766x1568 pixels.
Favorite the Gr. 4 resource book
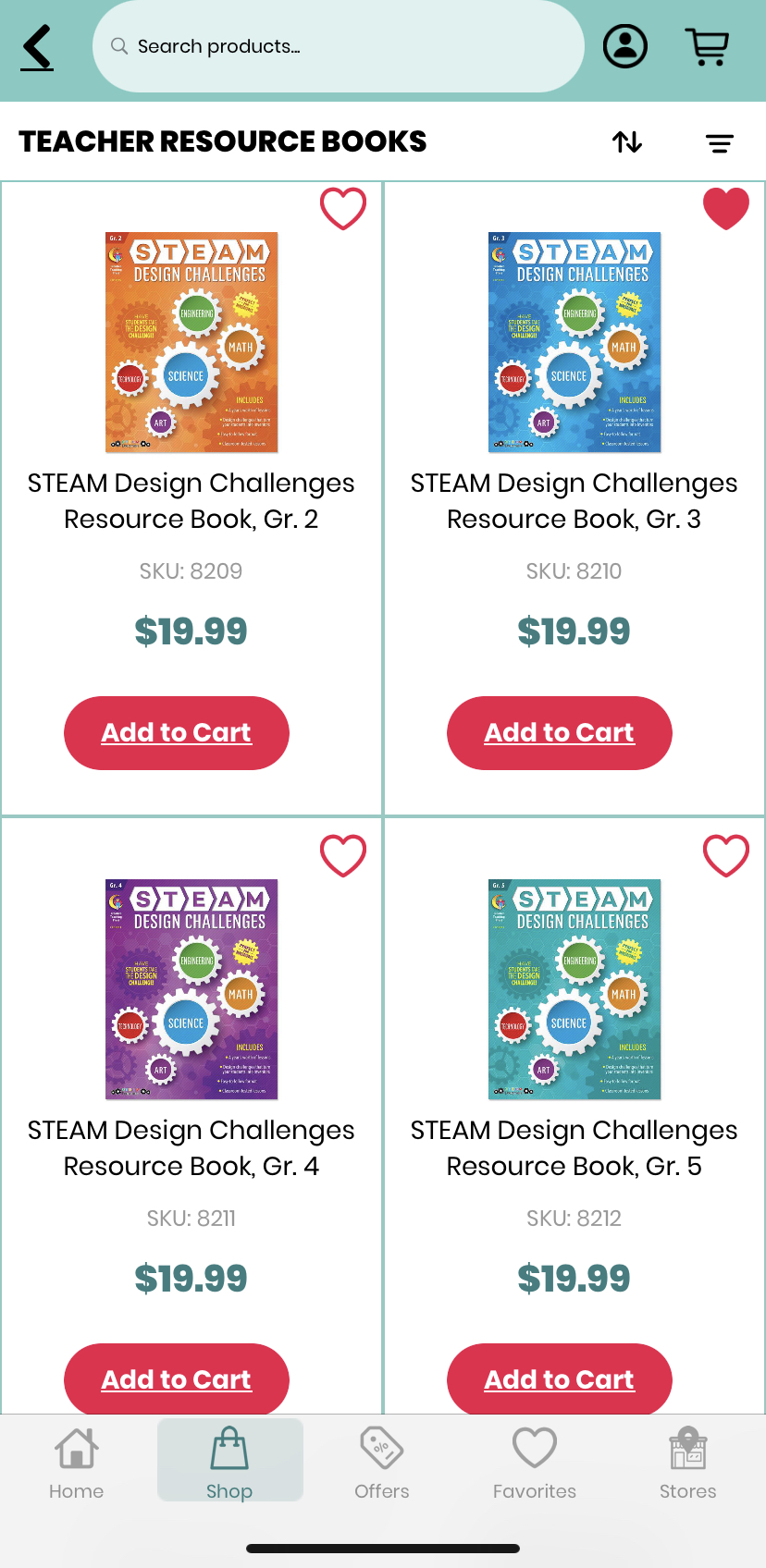[343, 856]
